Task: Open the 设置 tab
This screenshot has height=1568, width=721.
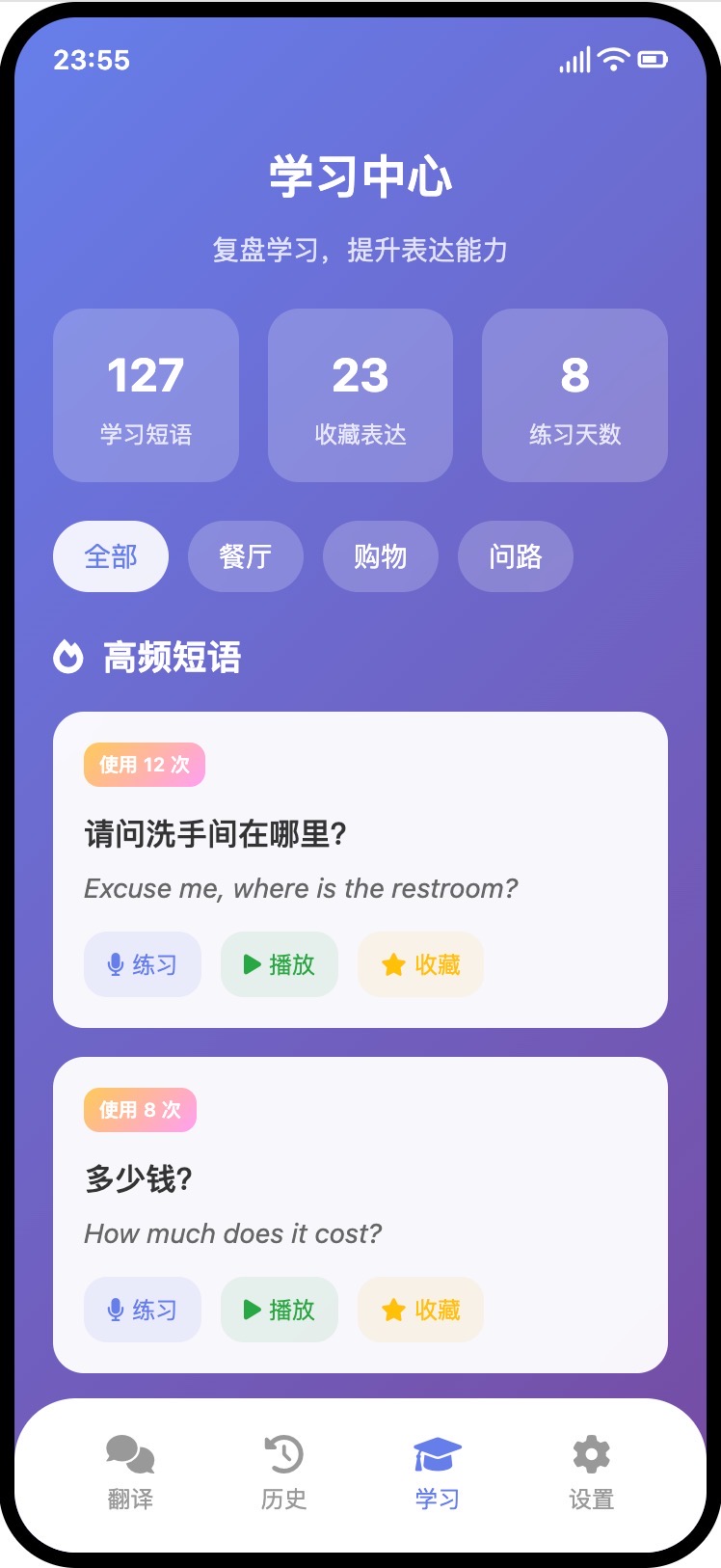Action: point(591,1473)
